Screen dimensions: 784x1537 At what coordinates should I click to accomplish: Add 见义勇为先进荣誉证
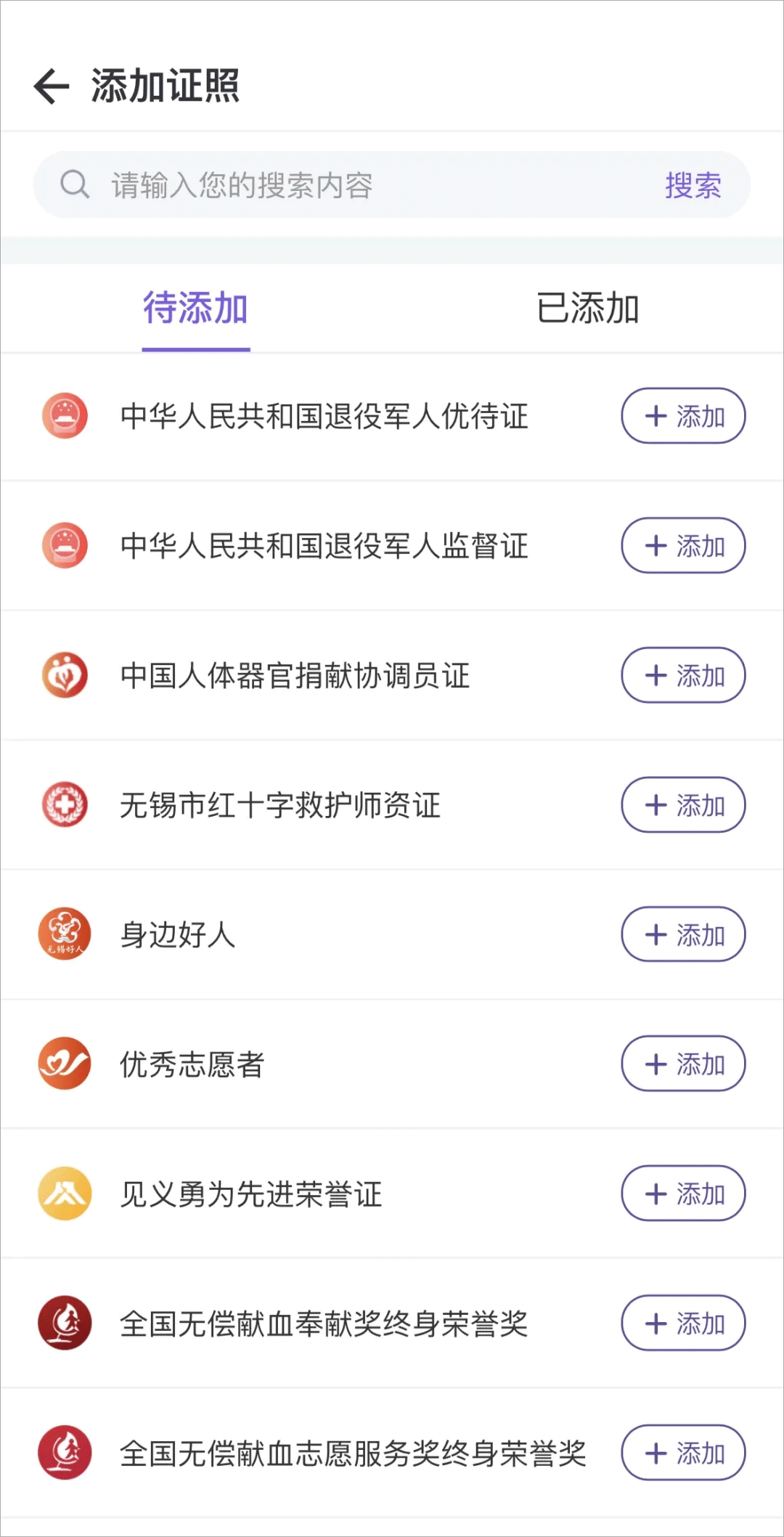(683, 1194)
